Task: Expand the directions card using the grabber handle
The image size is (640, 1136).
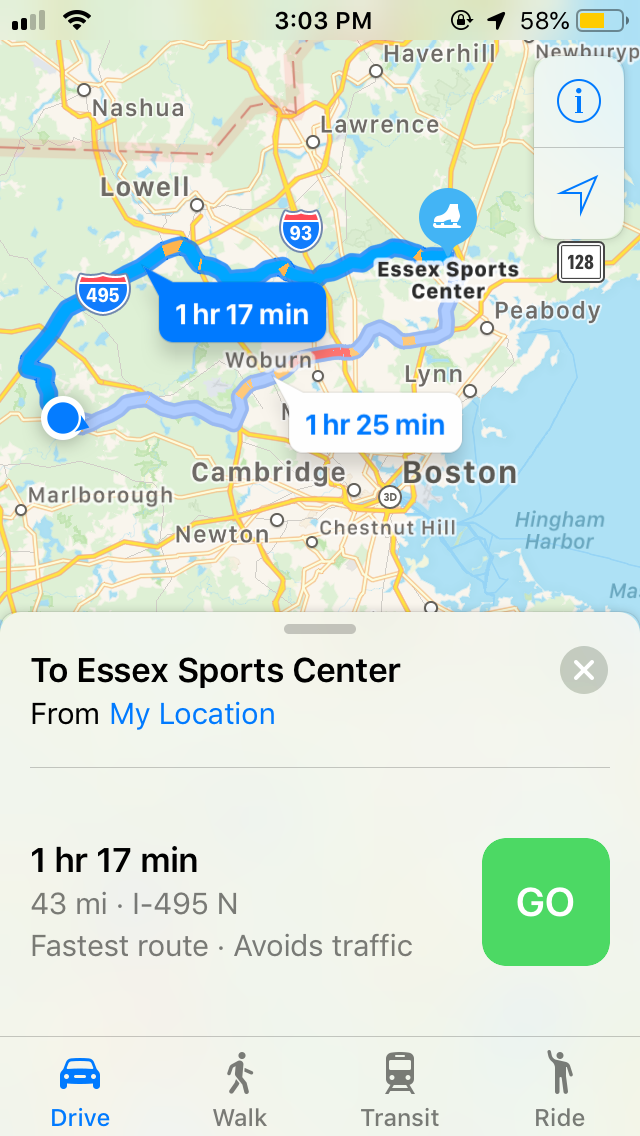Action: click(x=320, y=629)
